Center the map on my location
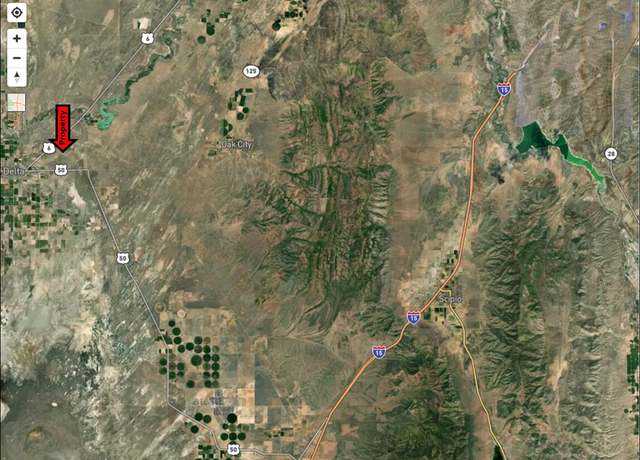640x460 pixels. click(17, 13)
